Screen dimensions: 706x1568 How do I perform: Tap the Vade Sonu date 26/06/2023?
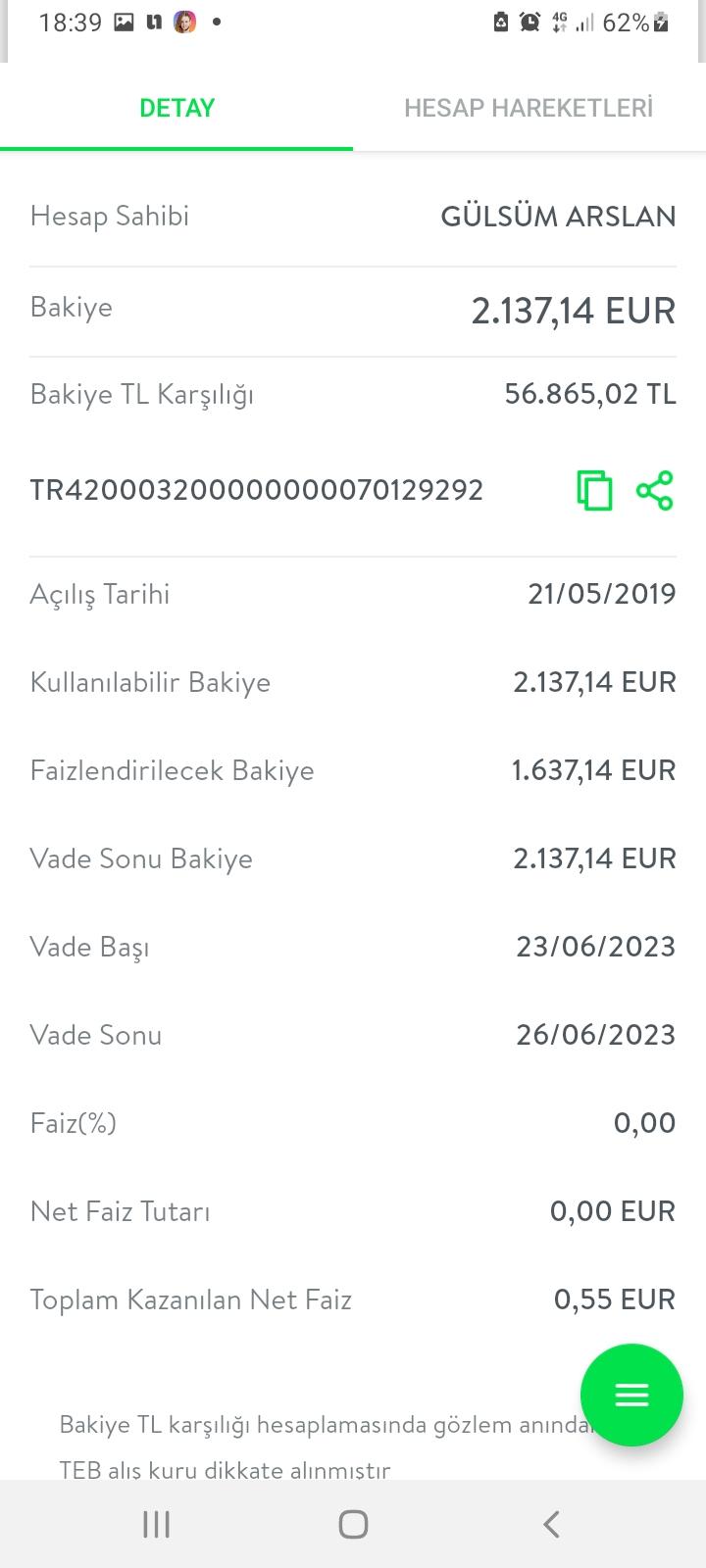(596, 1034)
